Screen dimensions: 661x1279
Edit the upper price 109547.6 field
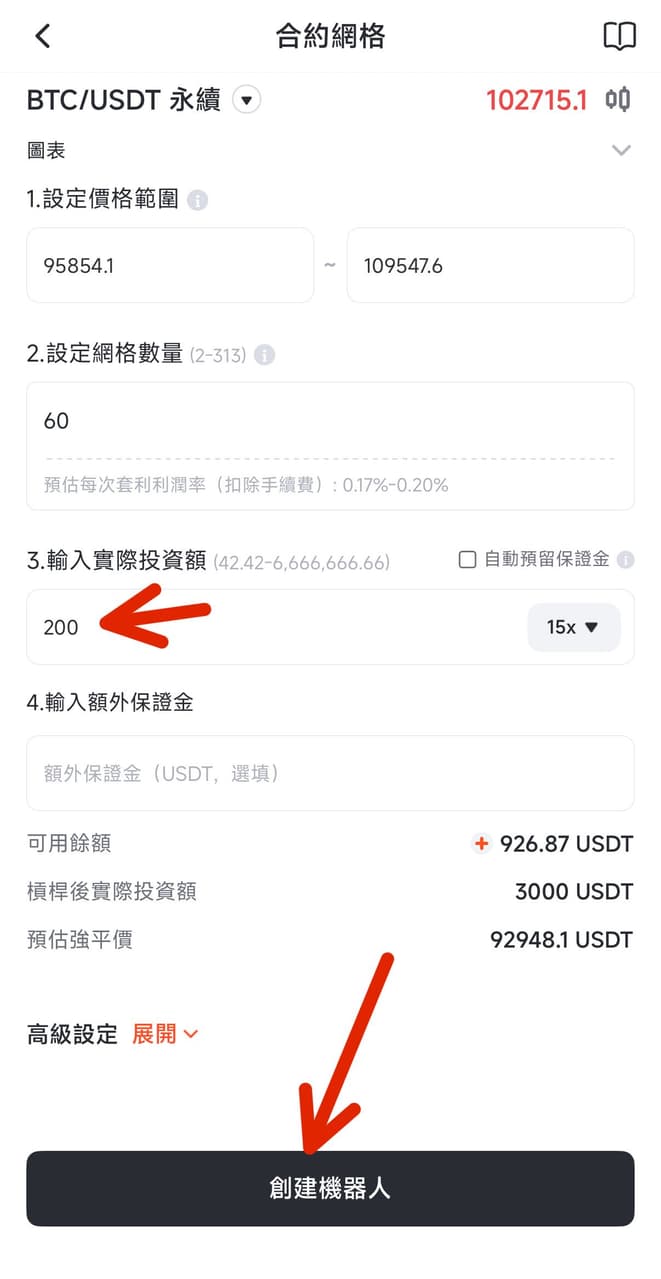coord(490,266)
